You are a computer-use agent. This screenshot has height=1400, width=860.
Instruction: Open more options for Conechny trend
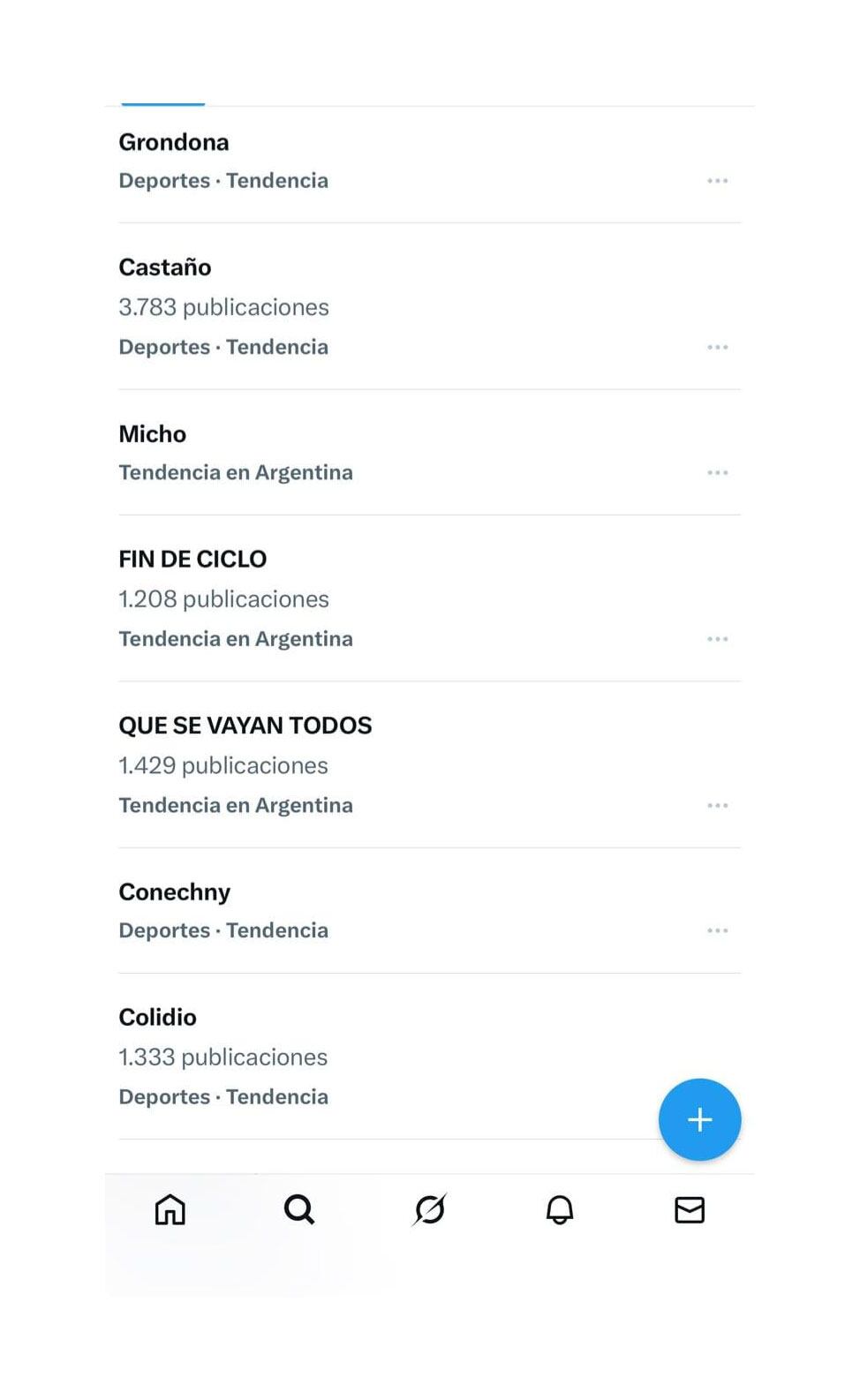coord(718,930)
